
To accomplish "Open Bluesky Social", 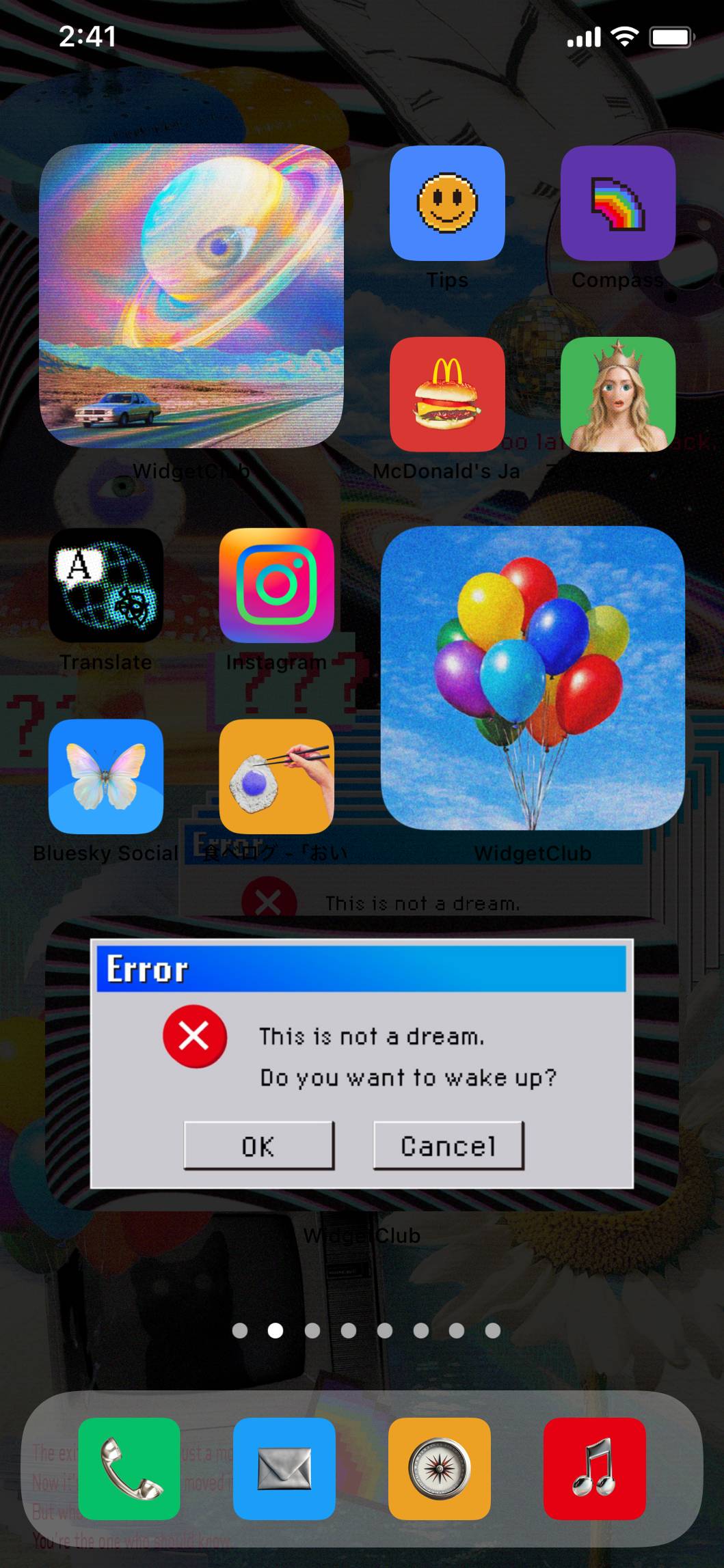I will click(106, 777).
